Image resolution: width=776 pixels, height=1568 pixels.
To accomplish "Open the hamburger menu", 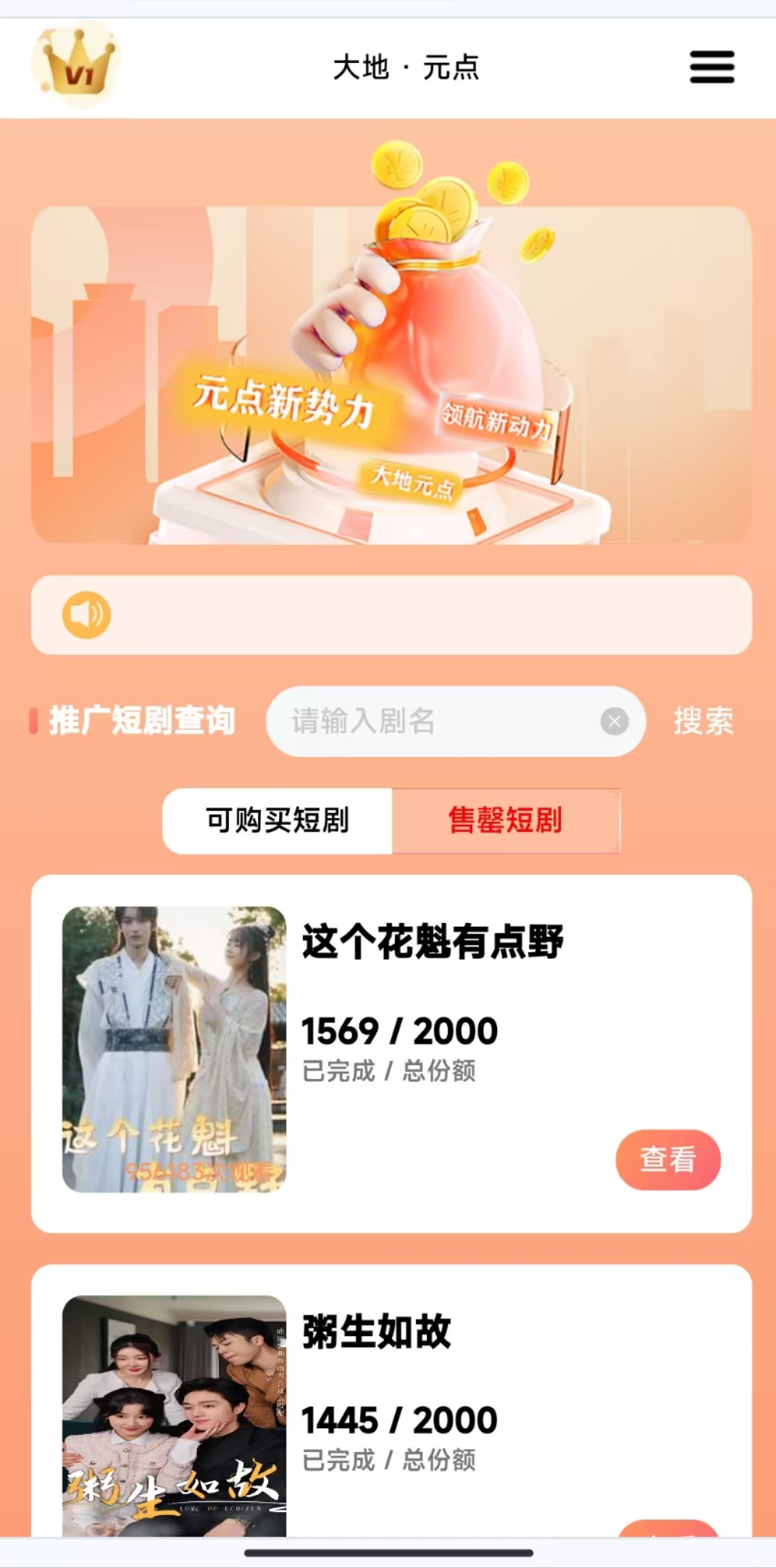I will pos(712,67).
